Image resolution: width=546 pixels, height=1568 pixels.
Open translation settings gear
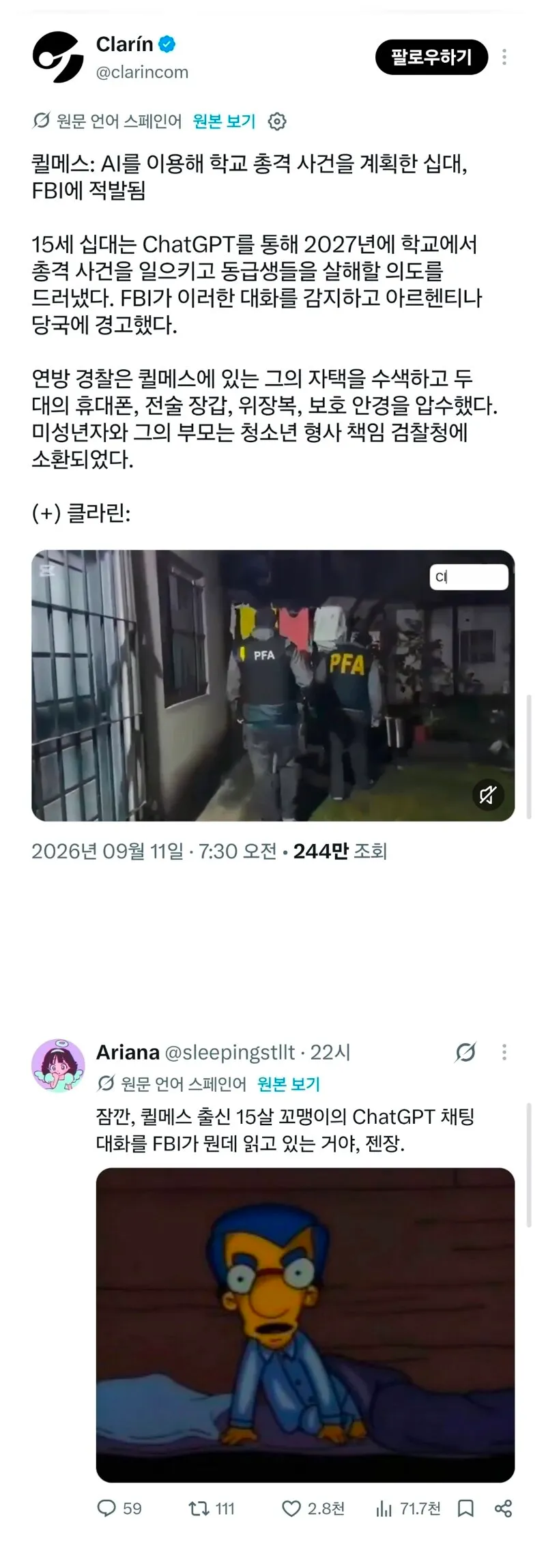(277, 121)
